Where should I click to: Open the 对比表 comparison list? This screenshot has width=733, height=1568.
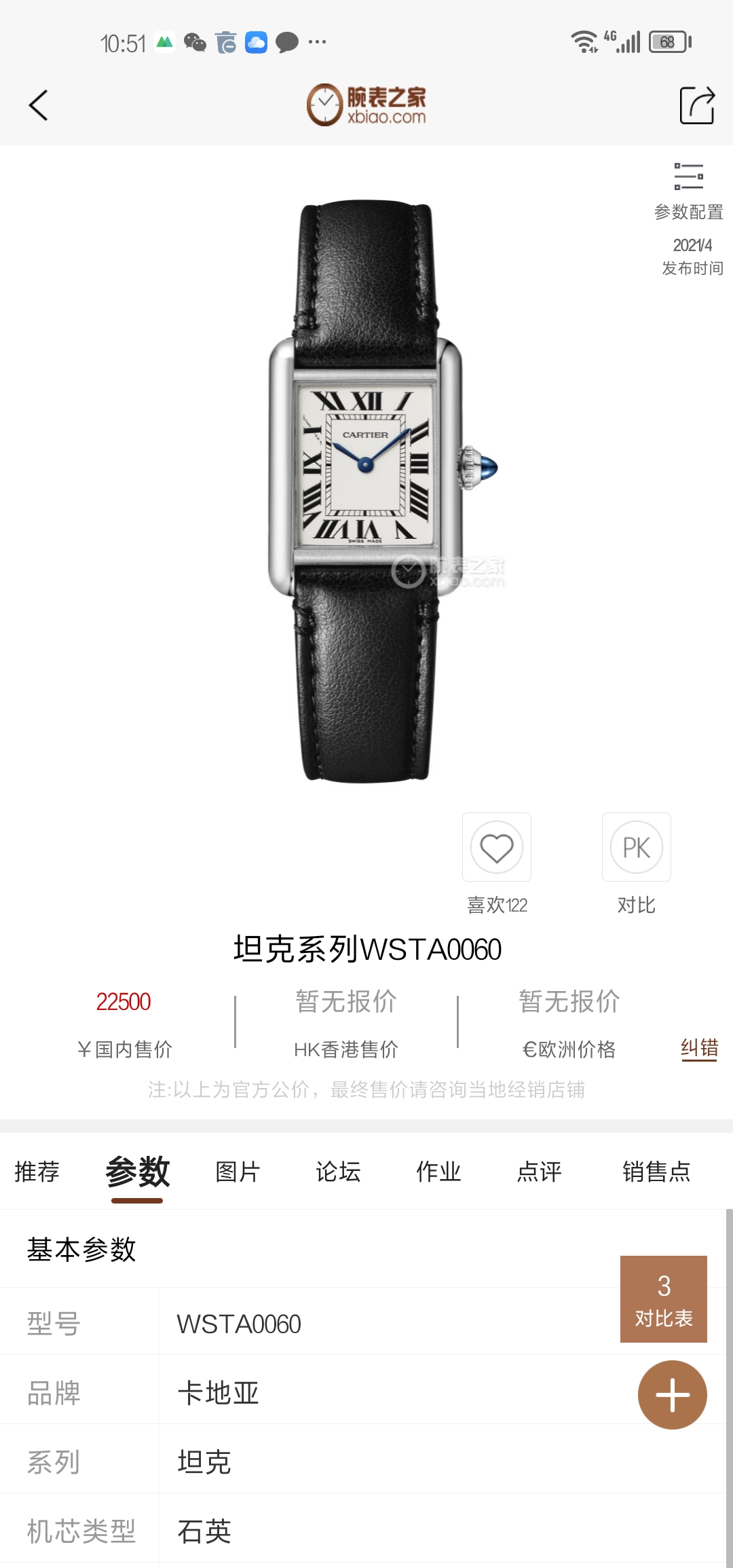point(663,1299)
